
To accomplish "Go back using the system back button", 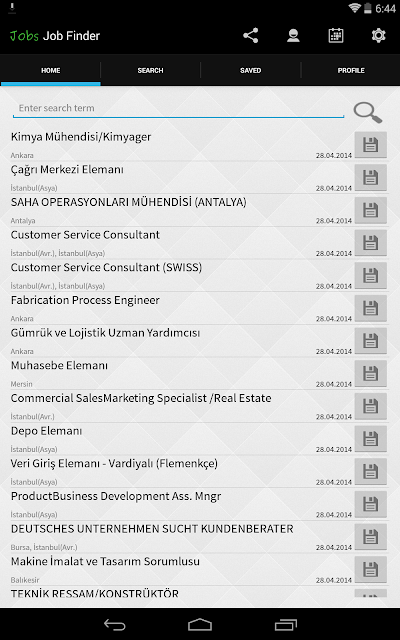I will pos(115,624).
